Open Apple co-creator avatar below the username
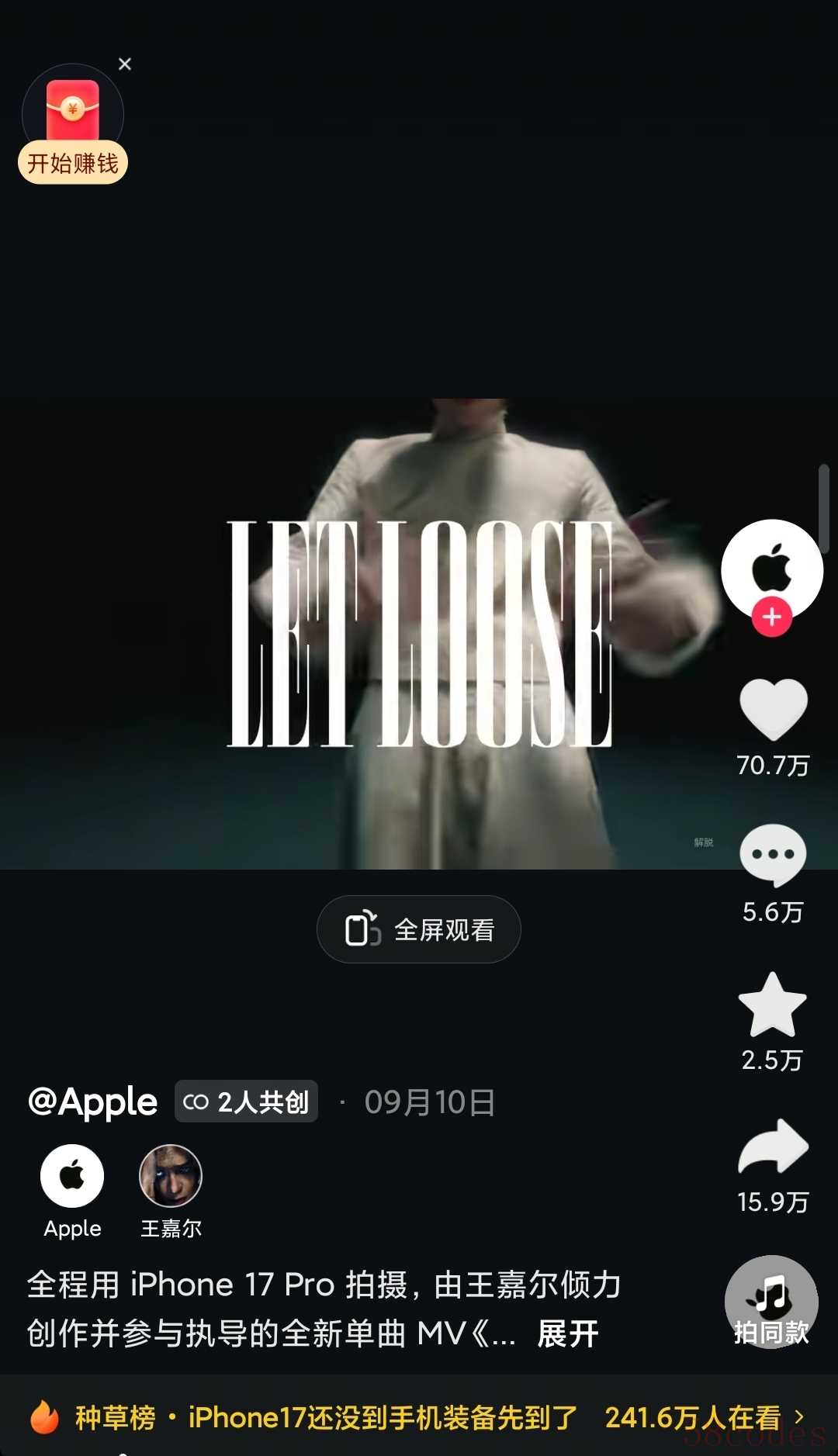Viewport: 838px width, 1456px height. 72,1176
